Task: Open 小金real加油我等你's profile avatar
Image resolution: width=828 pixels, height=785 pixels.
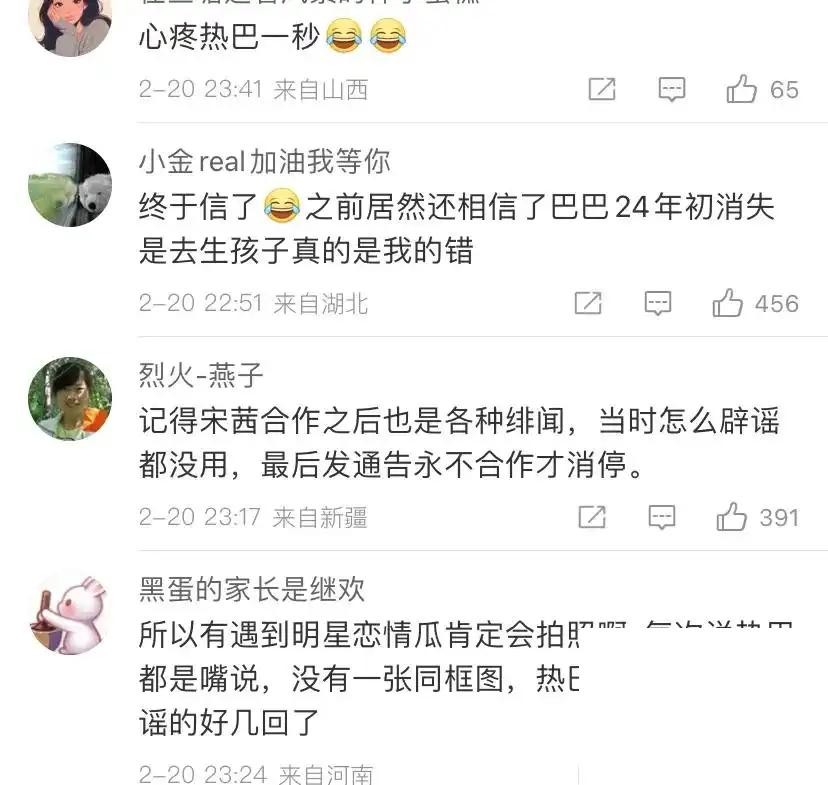Action: pyautogui.click(x=70, y=185)
